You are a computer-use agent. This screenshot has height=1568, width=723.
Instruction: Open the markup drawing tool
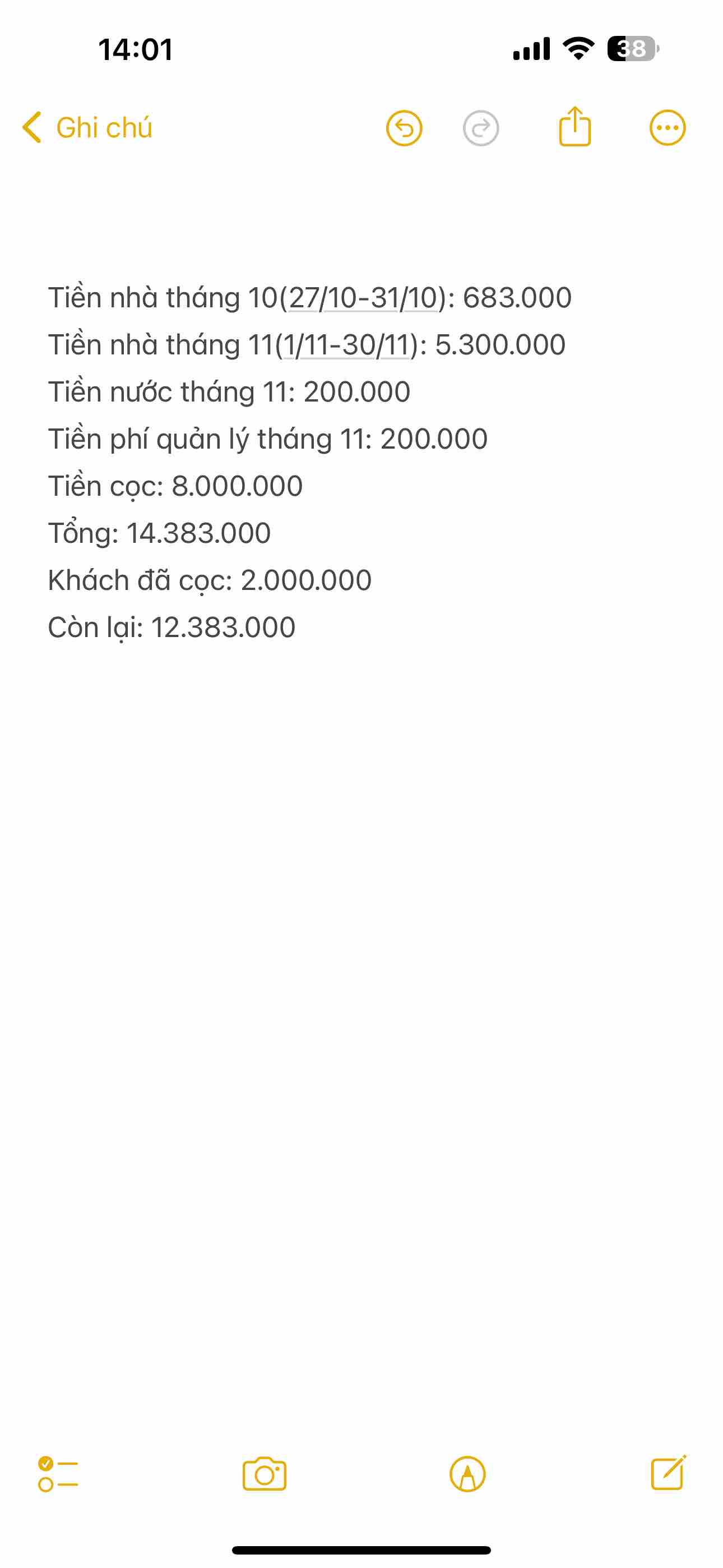tap(467, 1474)
